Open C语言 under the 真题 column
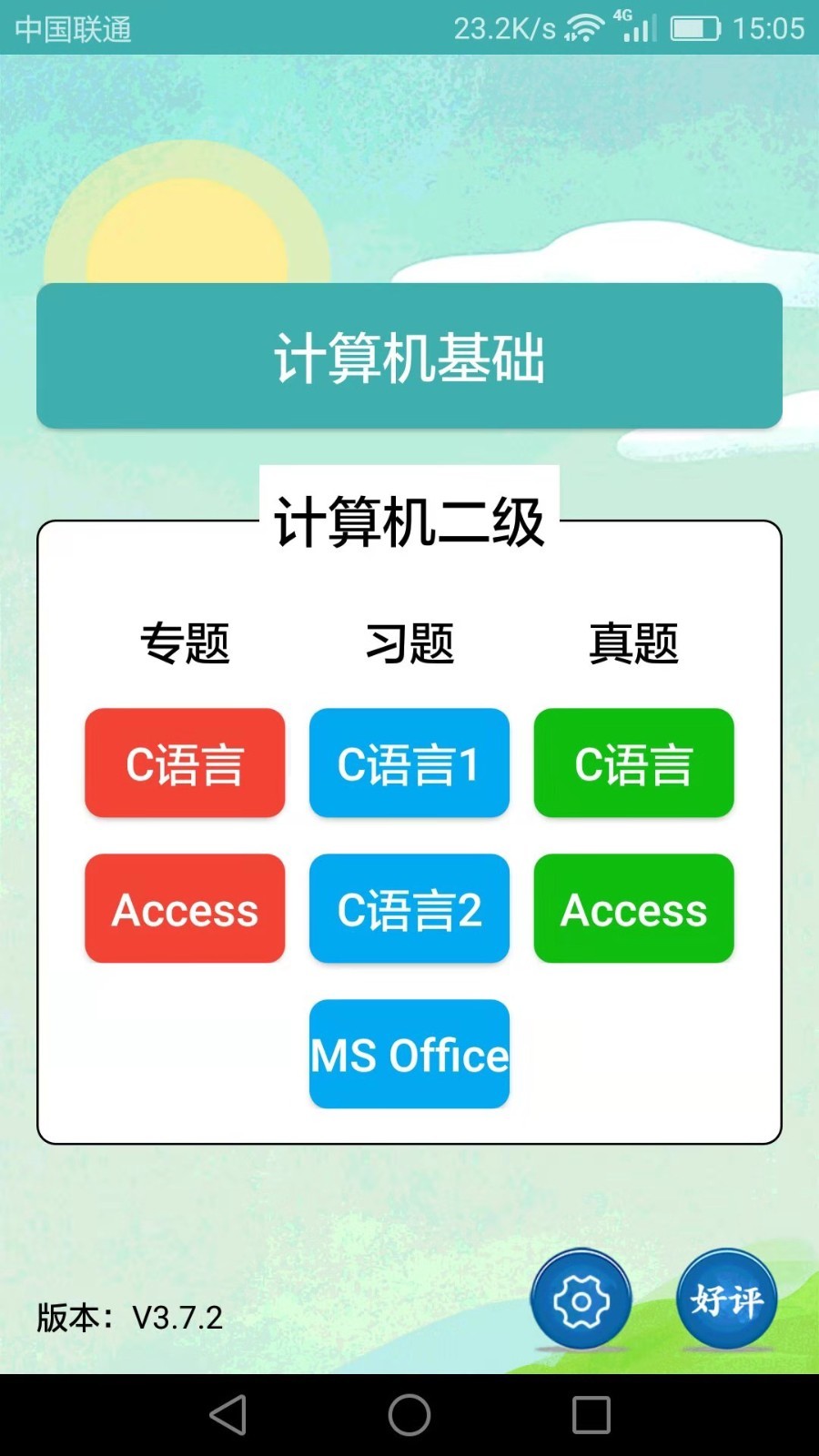819x1456 pixels. pyautogui.click(x=634, y=763)
